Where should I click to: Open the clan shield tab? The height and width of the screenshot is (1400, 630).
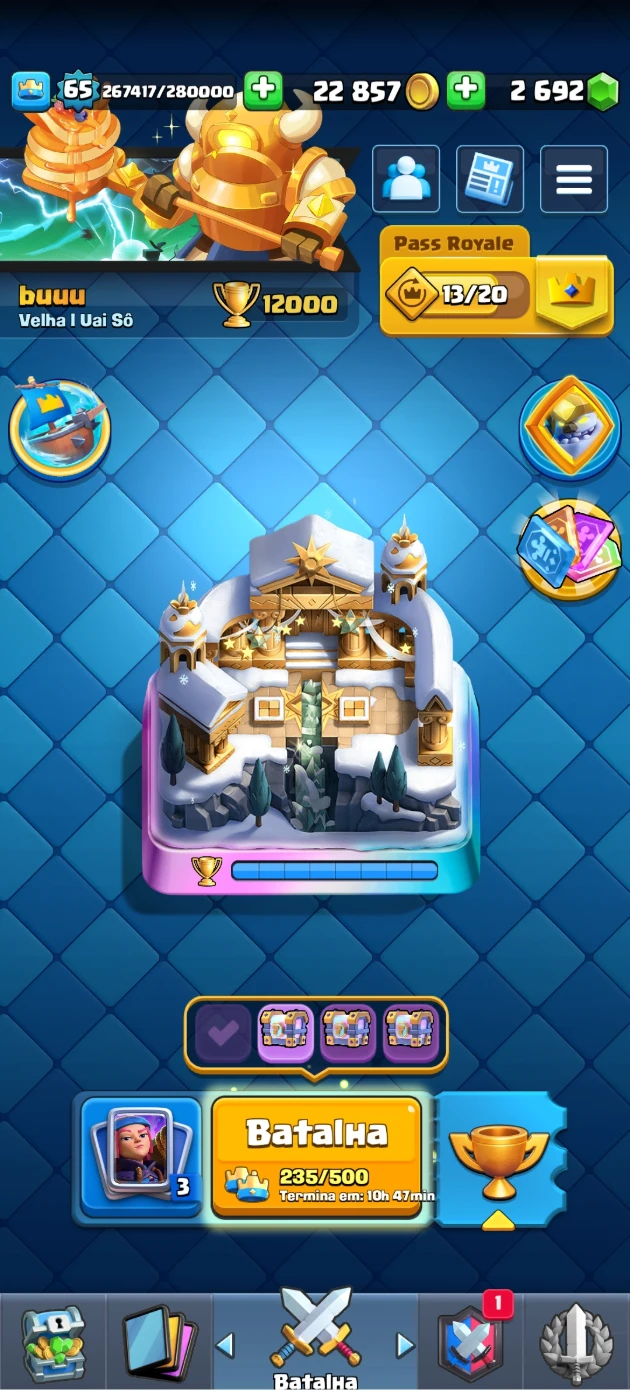tap(470, 1345)
